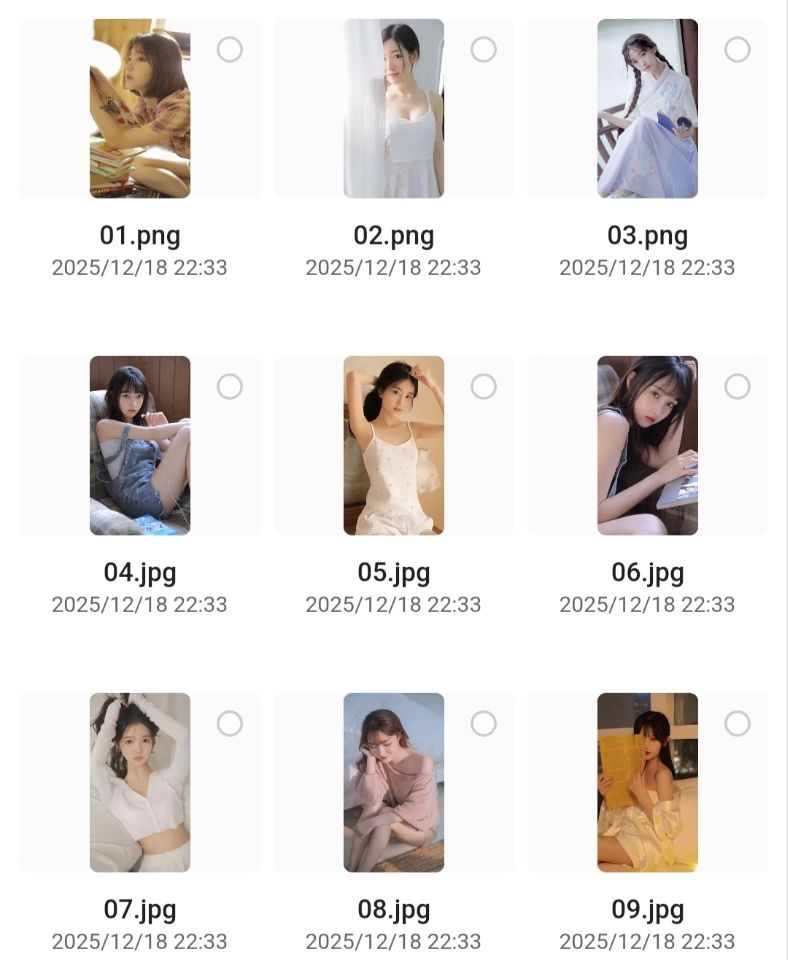Open the 07.jpg image thumbnail

140,782
